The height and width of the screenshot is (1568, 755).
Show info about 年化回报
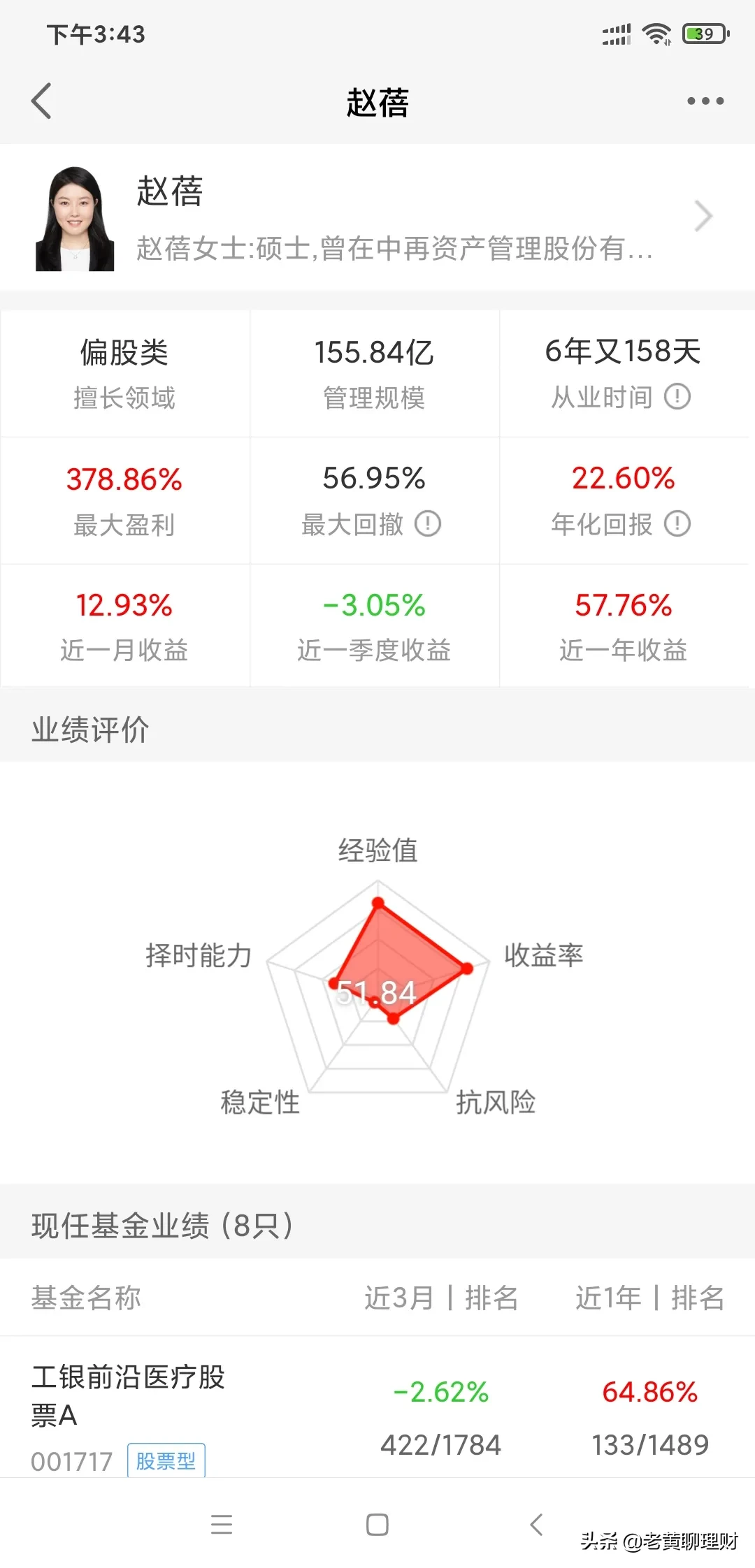pyautogui.click(x=677, y=523)
